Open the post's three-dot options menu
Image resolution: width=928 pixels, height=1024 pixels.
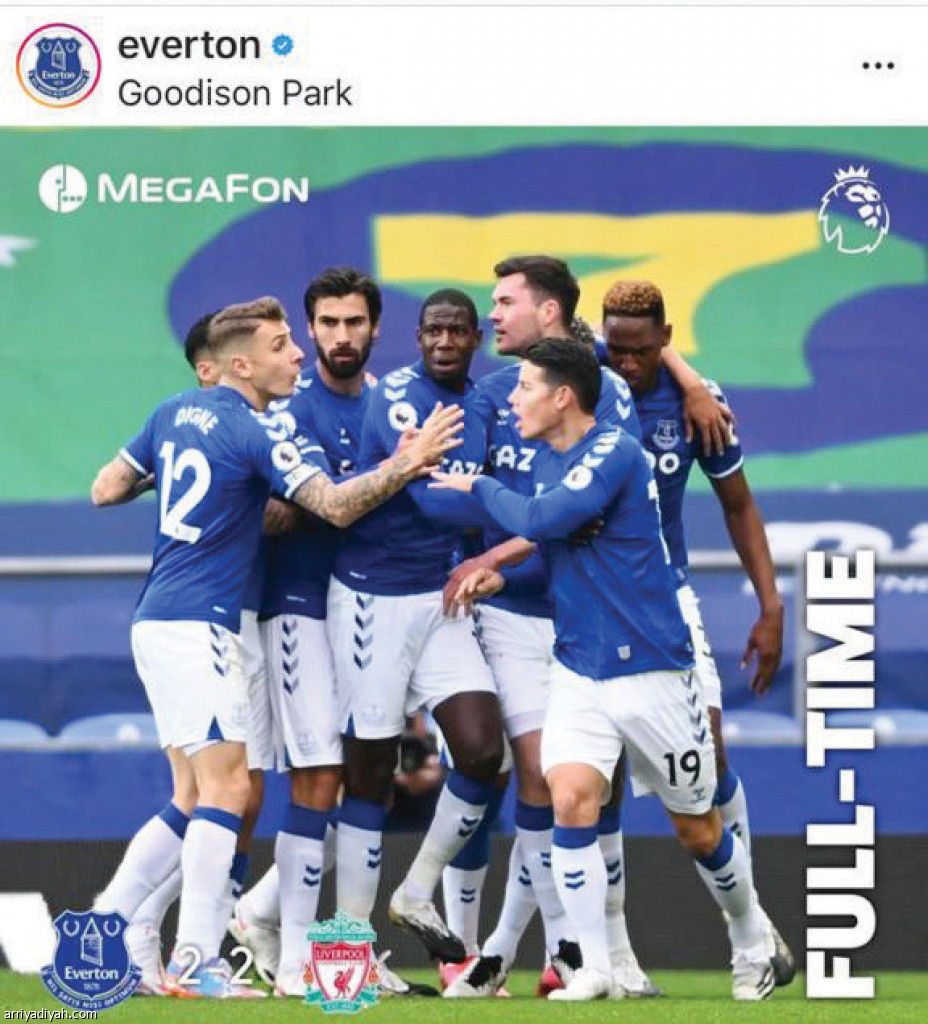coord(877,66)
